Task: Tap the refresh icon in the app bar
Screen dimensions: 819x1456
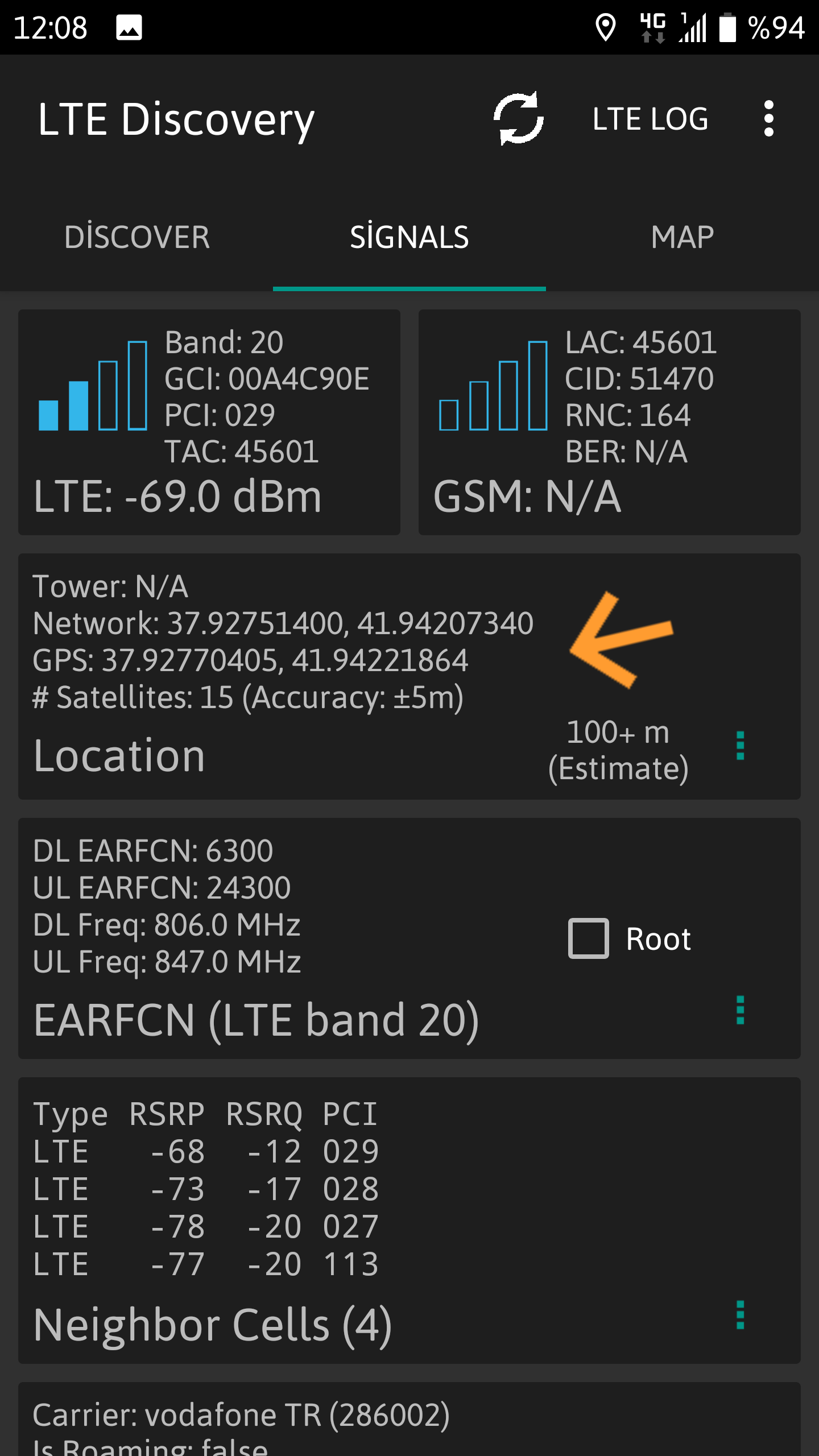Action: click(518, 118)
